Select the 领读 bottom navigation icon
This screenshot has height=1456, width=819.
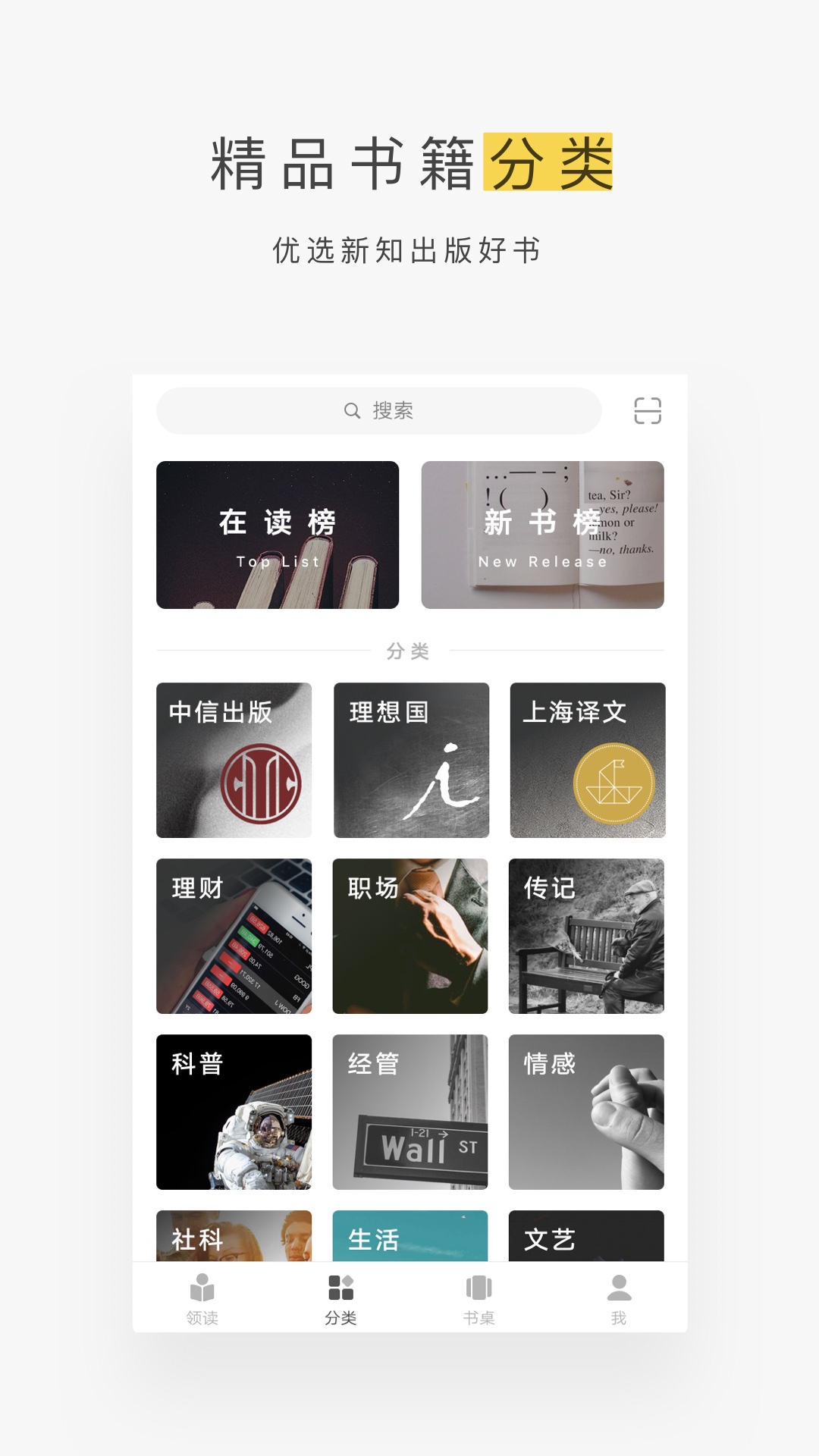203,1288
